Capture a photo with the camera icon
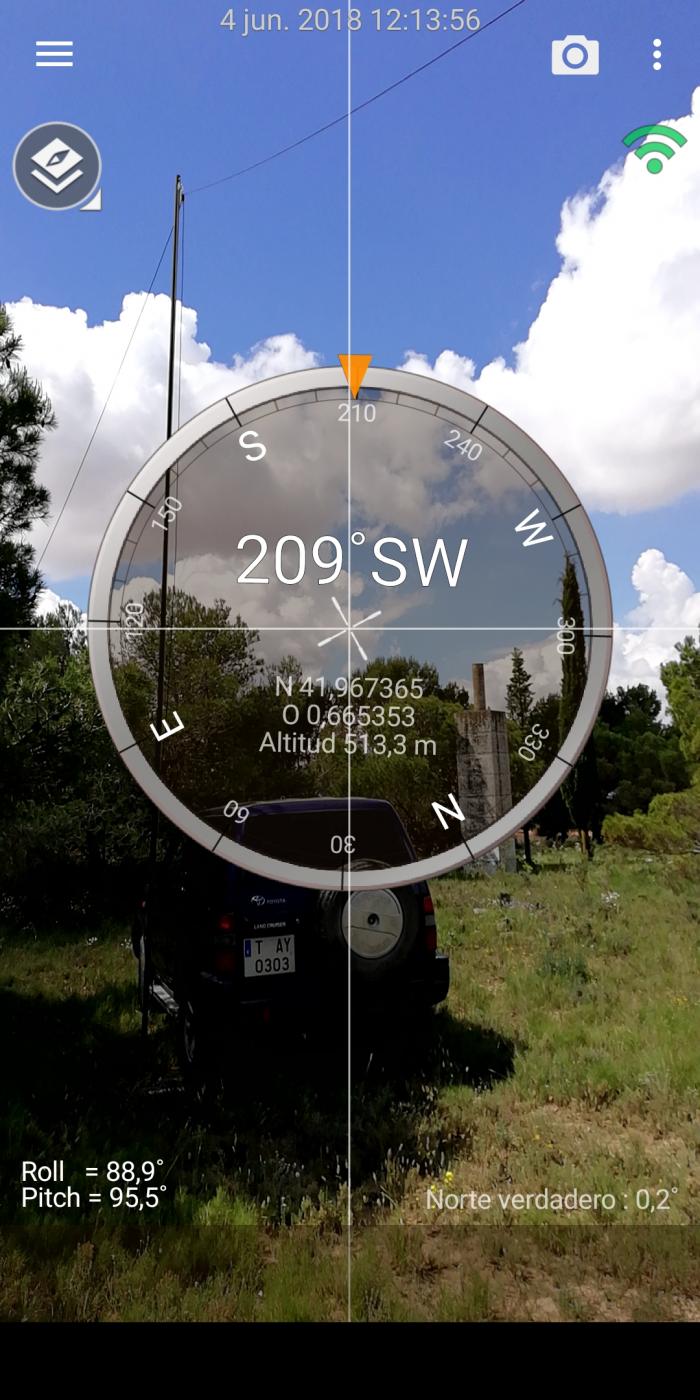 coord(575,55)
